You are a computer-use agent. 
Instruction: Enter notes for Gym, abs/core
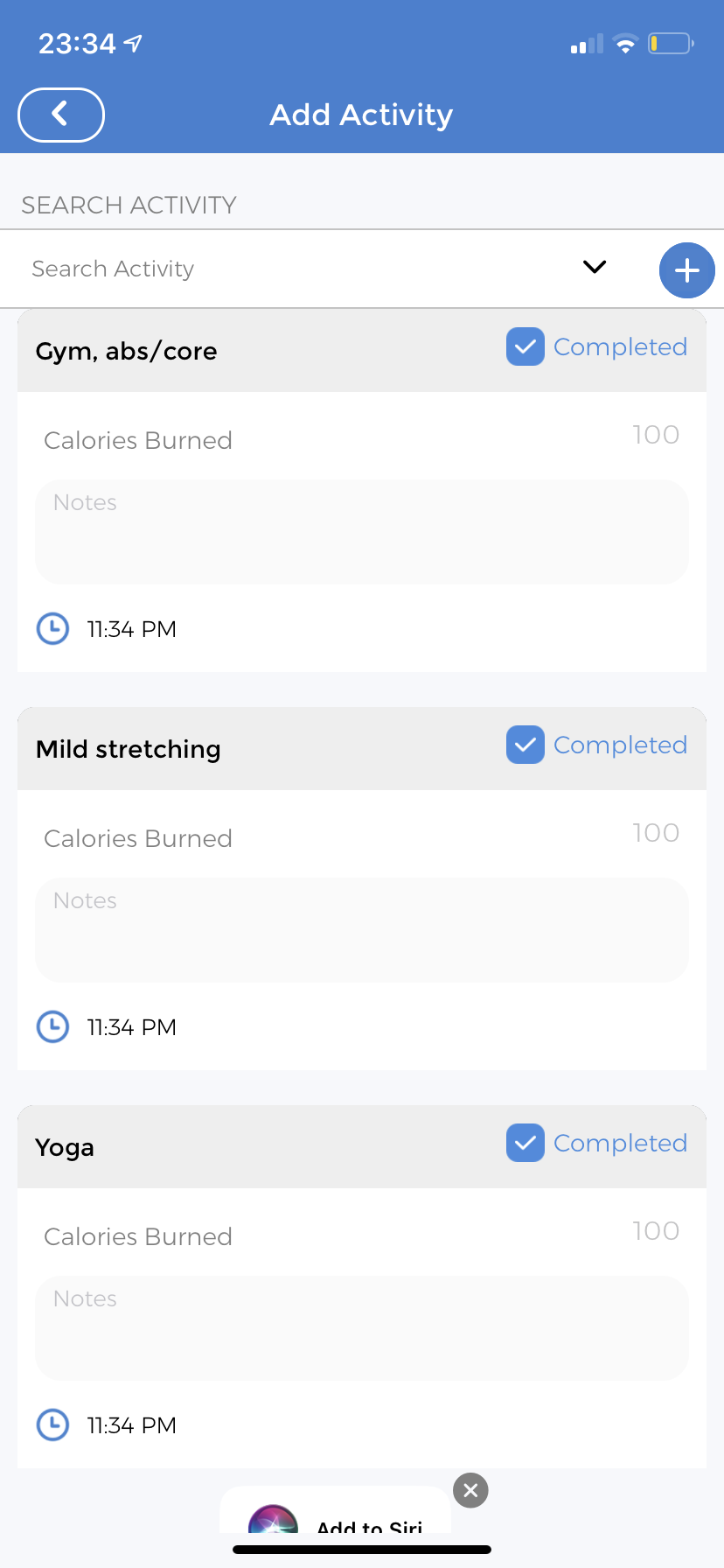(x=362, y=531)
